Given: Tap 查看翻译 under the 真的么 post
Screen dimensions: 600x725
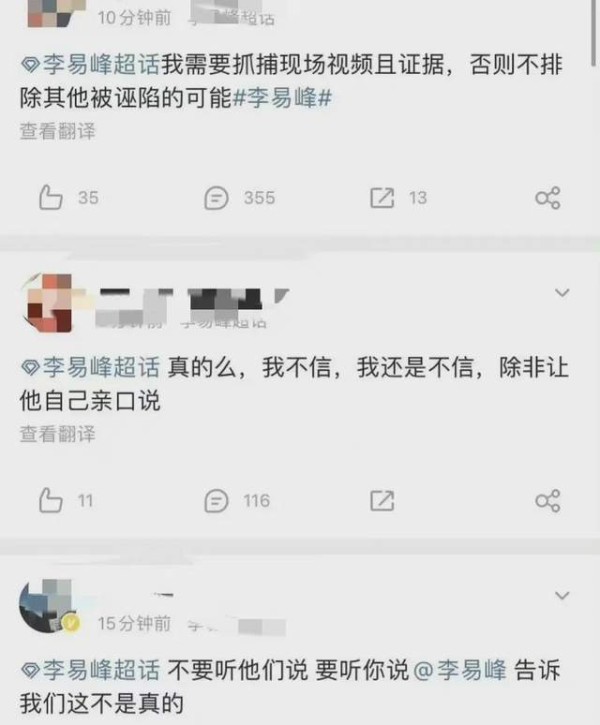Looking at the screenshot, I should point(57,434).
